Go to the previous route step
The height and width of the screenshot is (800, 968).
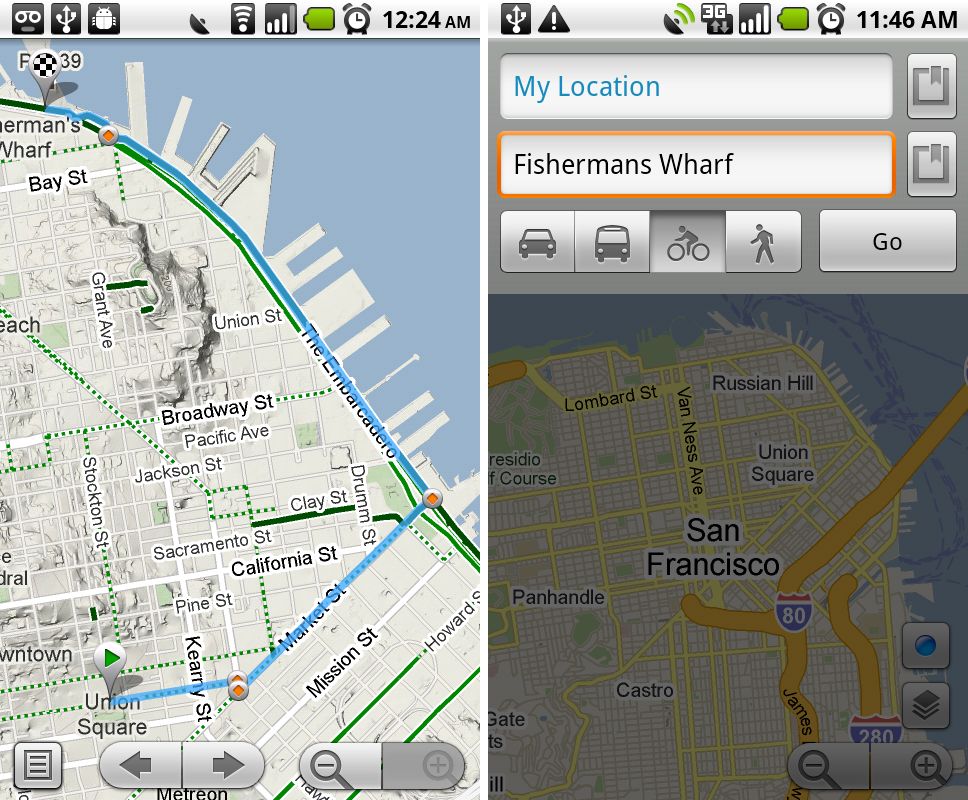(x=138, y=767)
